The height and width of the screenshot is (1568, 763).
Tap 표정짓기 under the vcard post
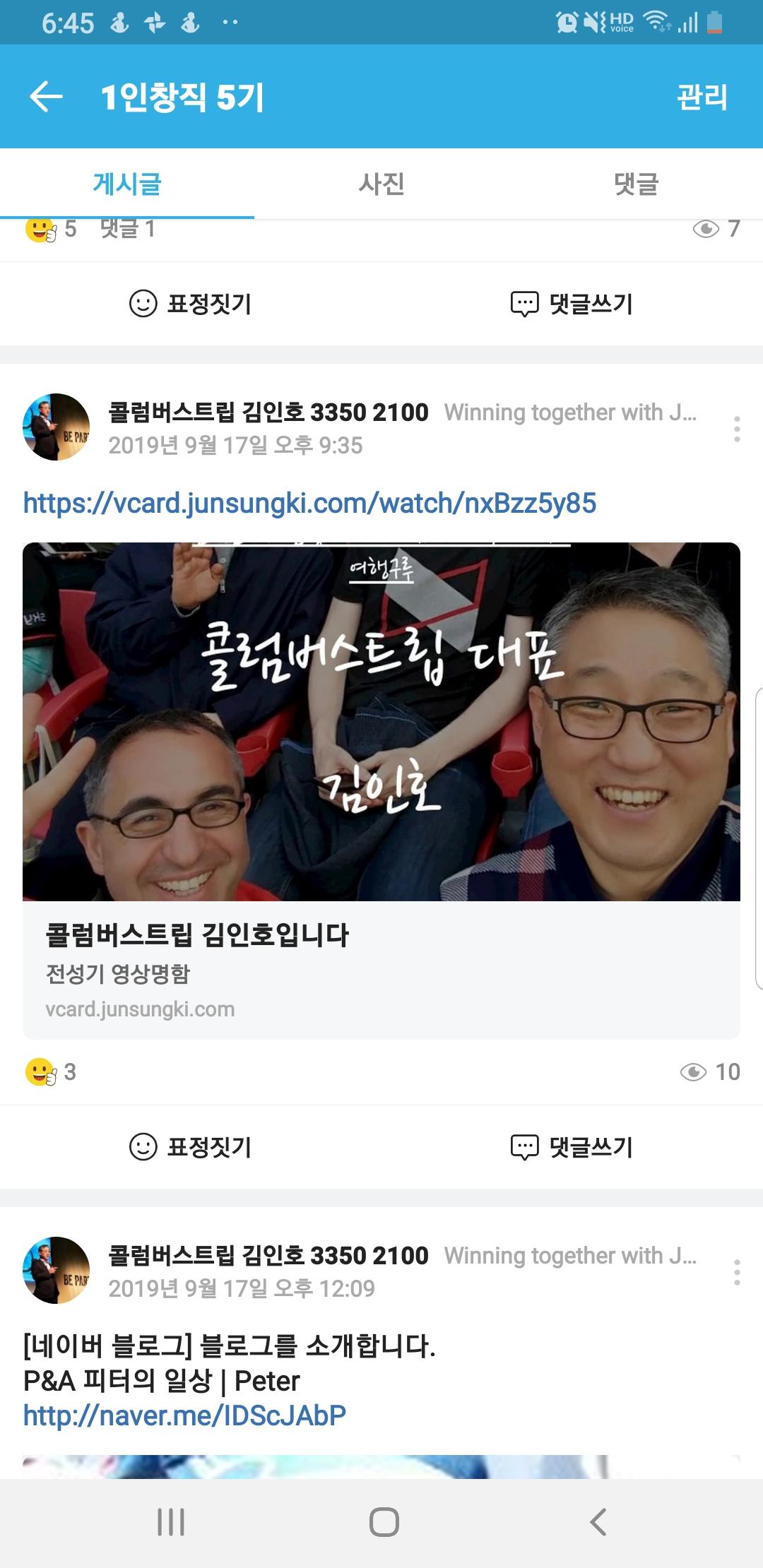click(191, 1147)
